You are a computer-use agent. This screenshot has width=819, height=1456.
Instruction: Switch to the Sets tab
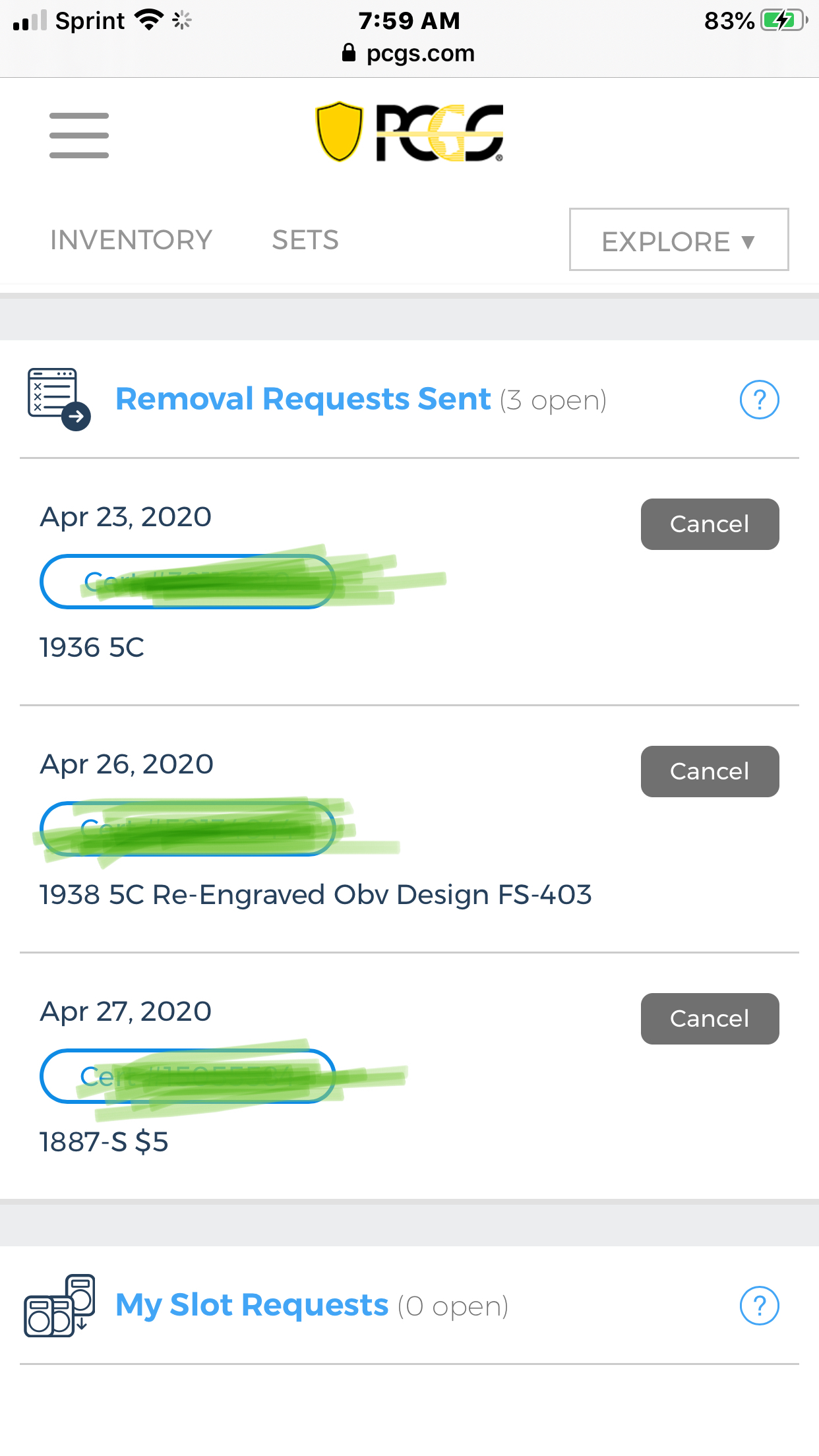click(305, 240)
